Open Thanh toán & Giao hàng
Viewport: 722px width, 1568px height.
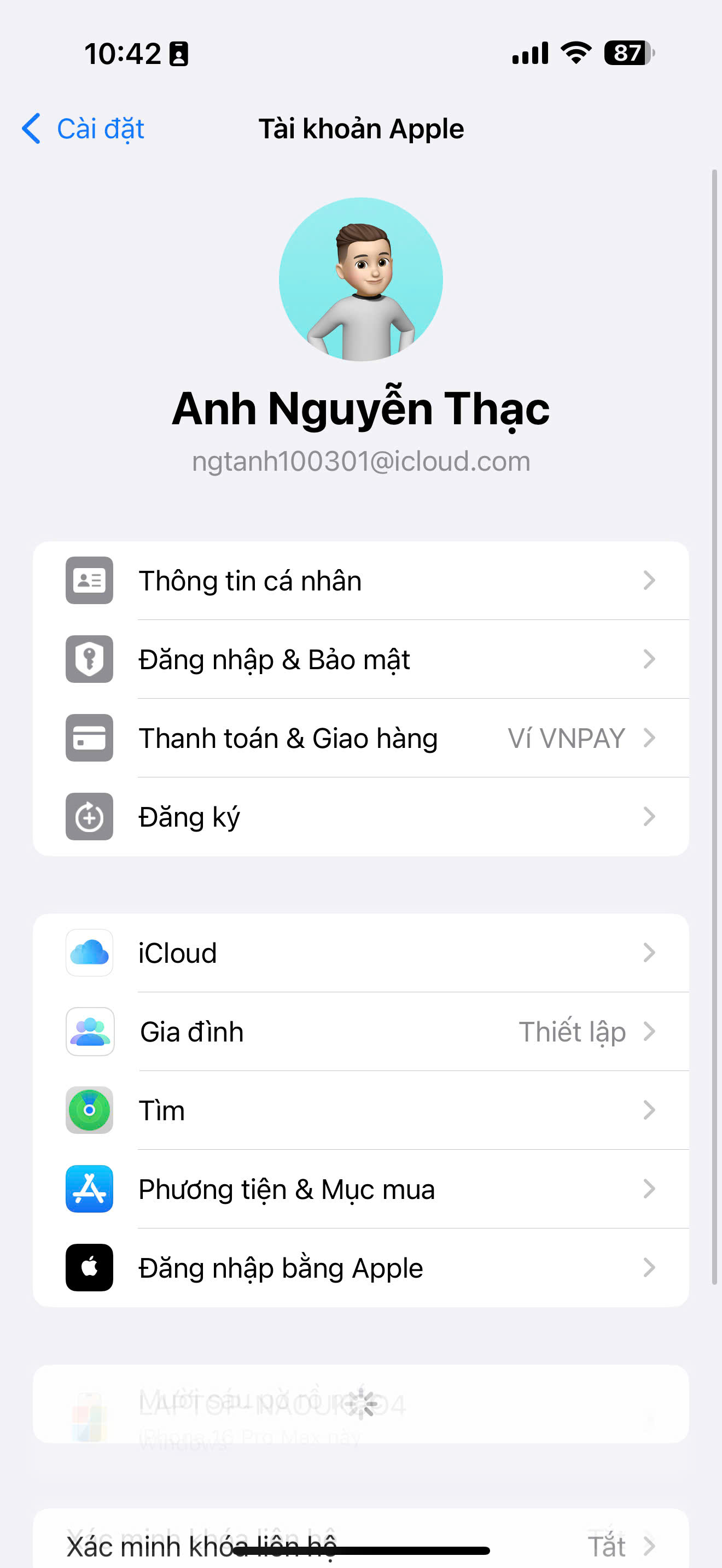coord(360,738)
